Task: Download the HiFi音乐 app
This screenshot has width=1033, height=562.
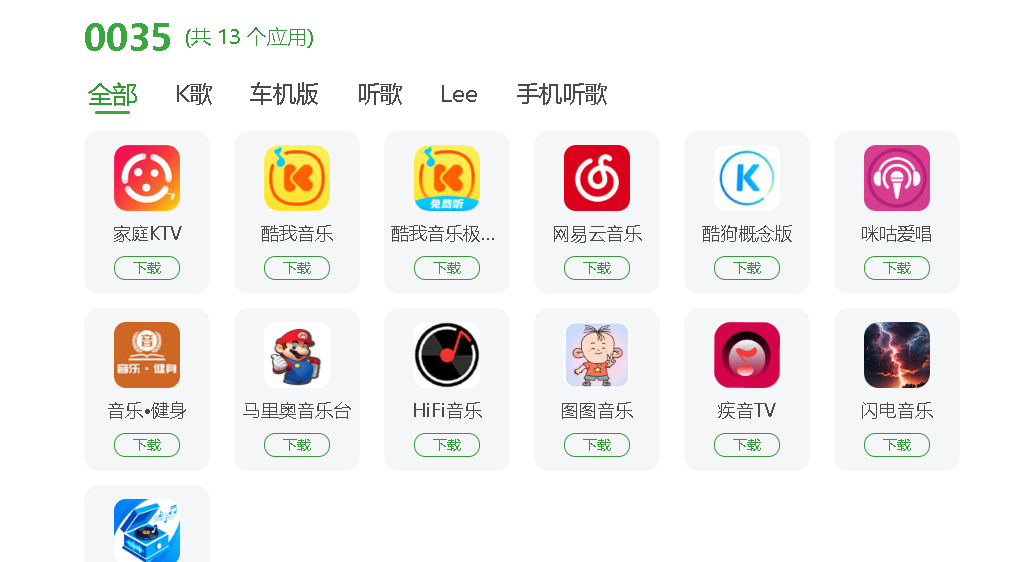Action: (x=447, y=445)
